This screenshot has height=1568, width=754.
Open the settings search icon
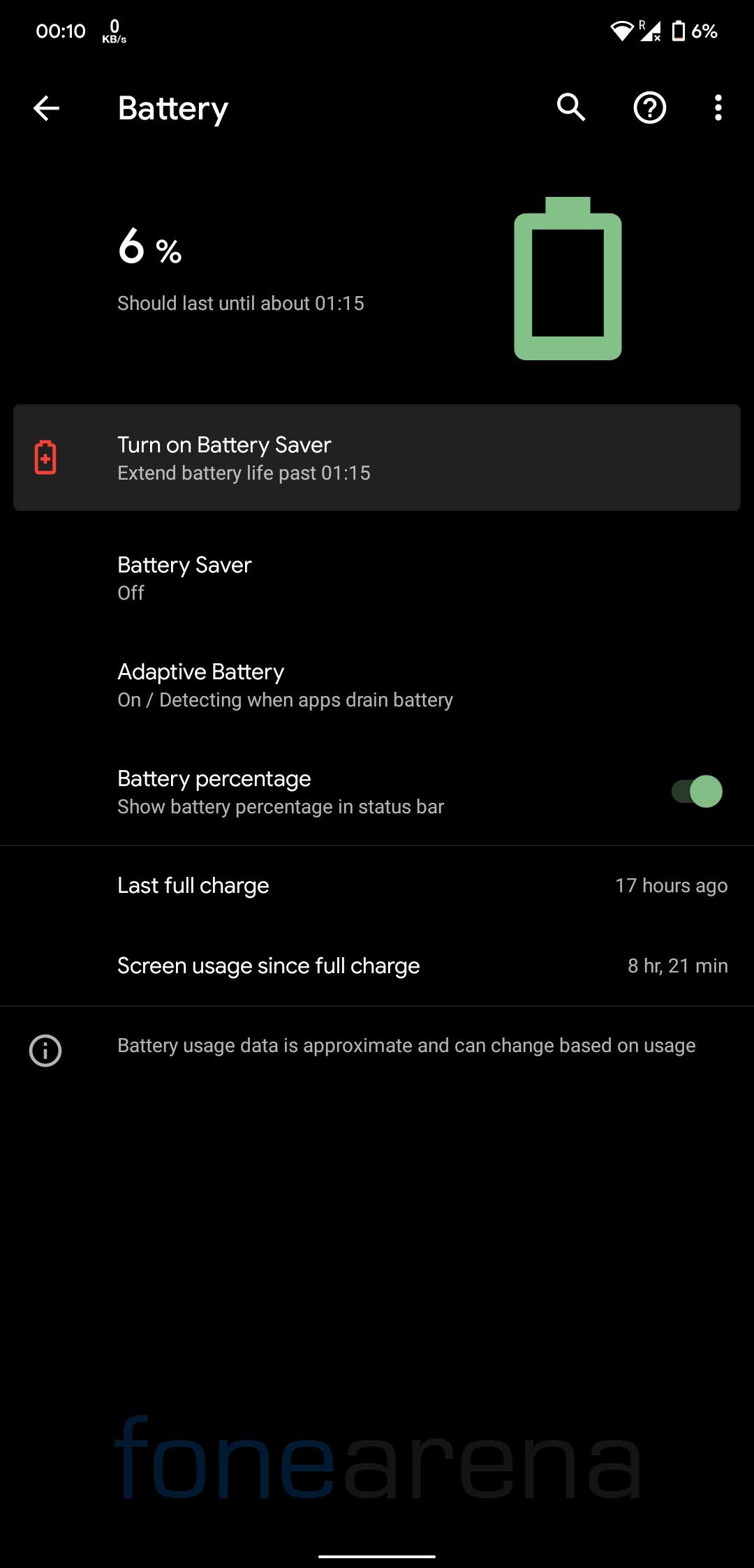tap(571, 108)
